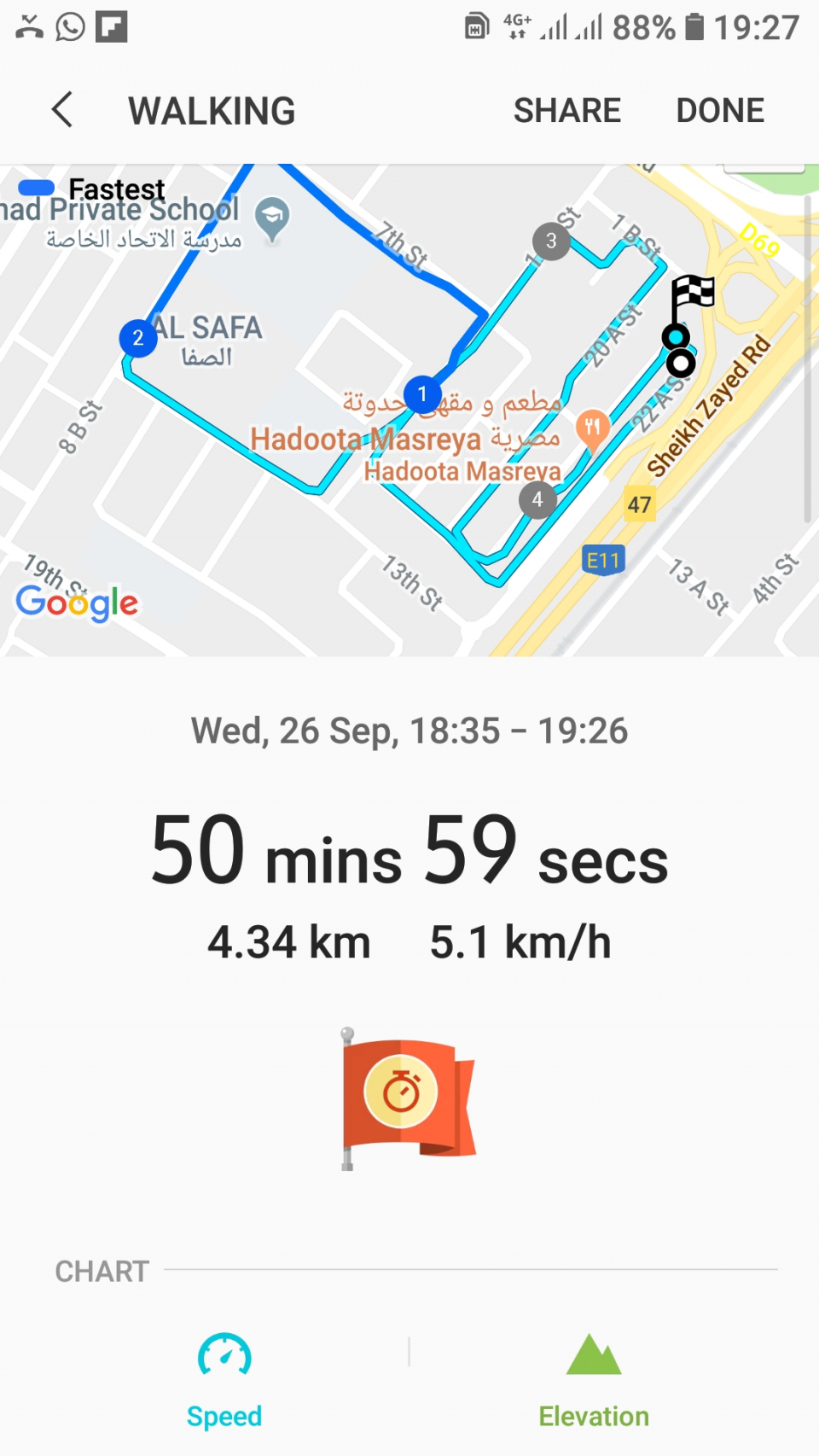This screenshot has height=1456, width=819.
Task: Tap the E11 highway label on the map
Action: [603, 560]
